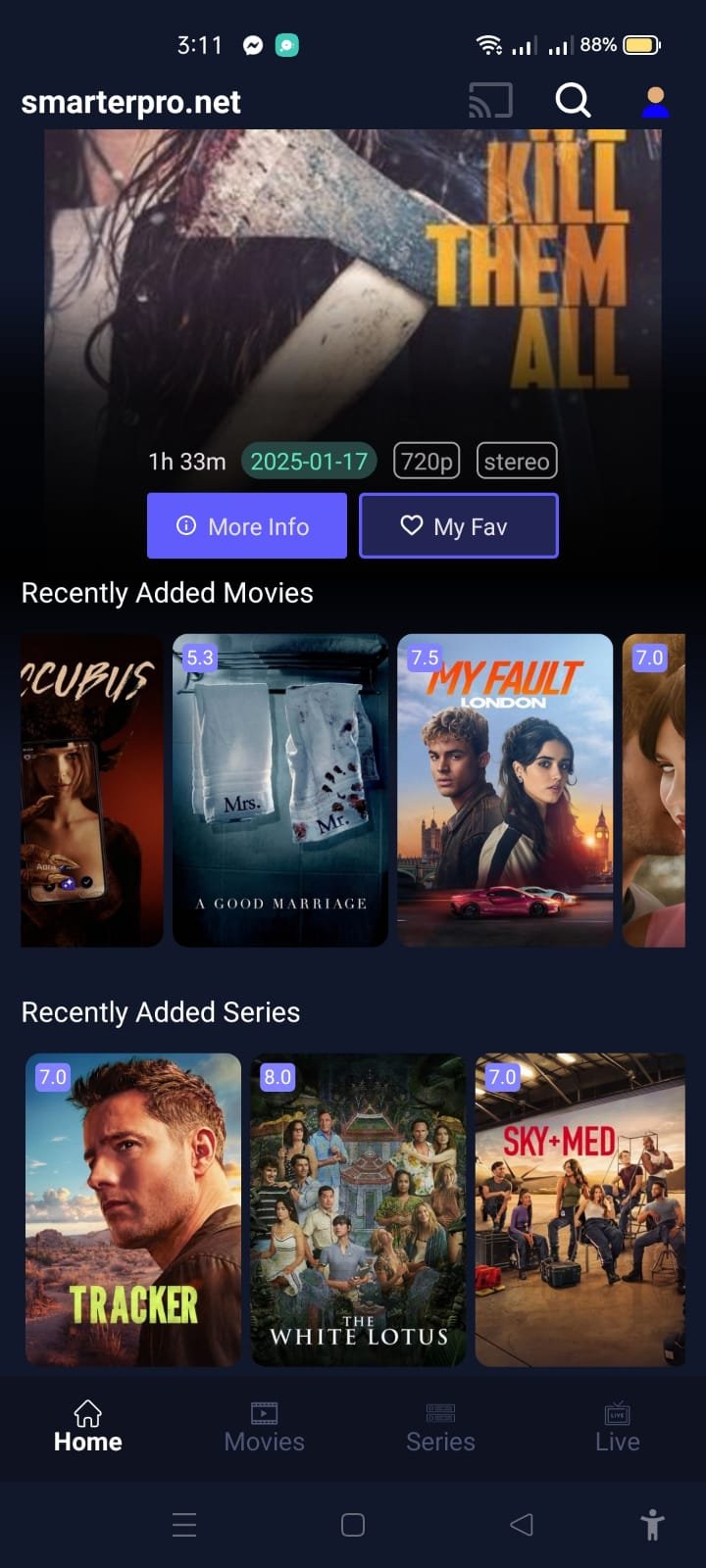Select the Home tab
Viewport: 706px width, 1568px height.
point(88,1427)
